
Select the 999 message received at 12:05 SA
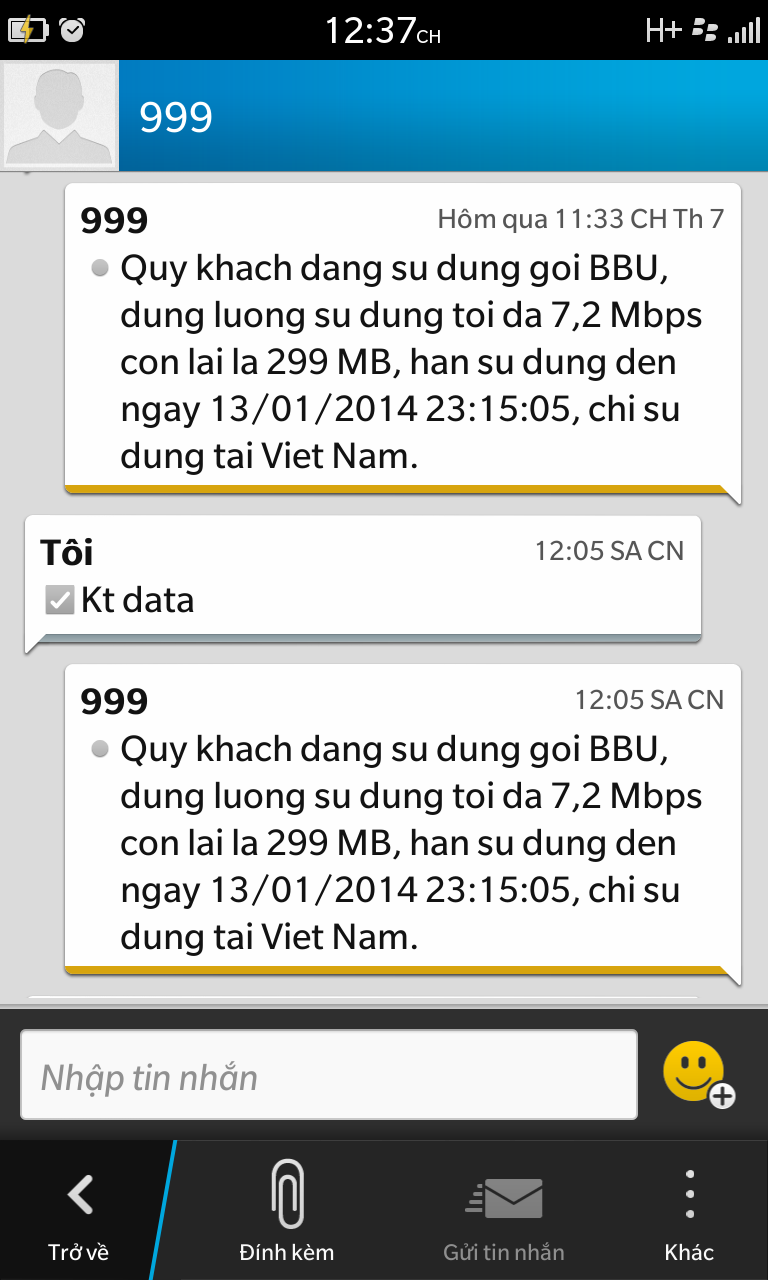click(x=403, y=820)
